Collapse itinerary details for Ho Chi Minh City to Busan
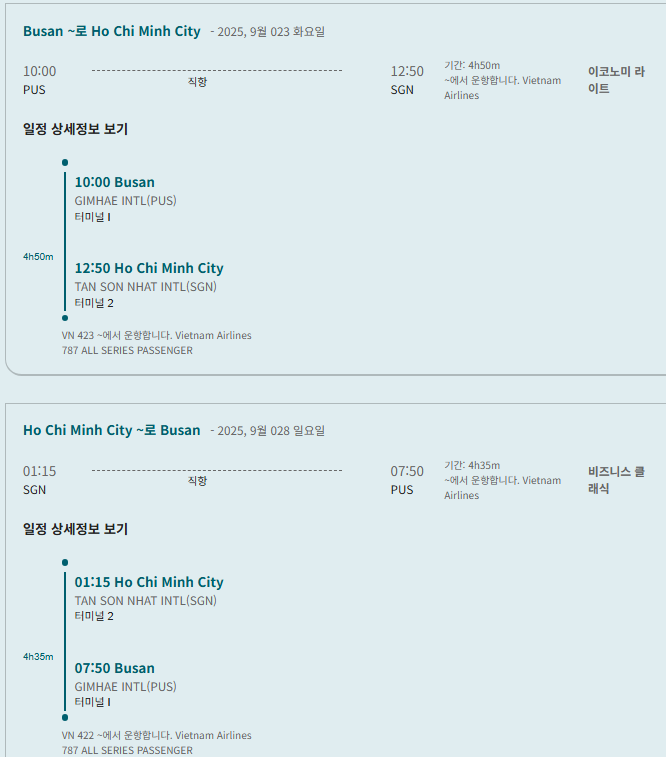The width and height of the screenshot is (666, 757). point(75,529)
